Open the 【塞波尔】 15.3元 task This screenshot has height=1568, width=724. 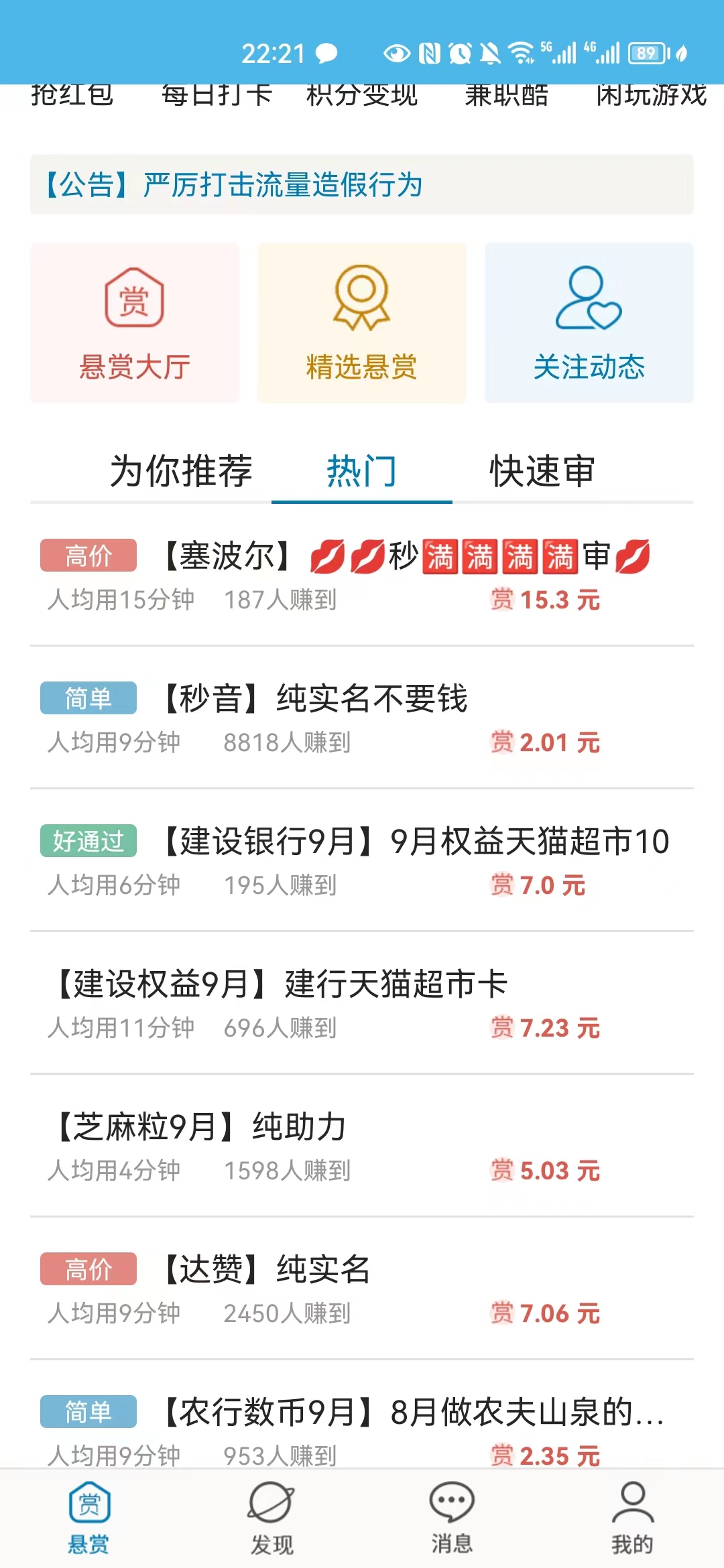pyautogui.click(x=362, y=576)
